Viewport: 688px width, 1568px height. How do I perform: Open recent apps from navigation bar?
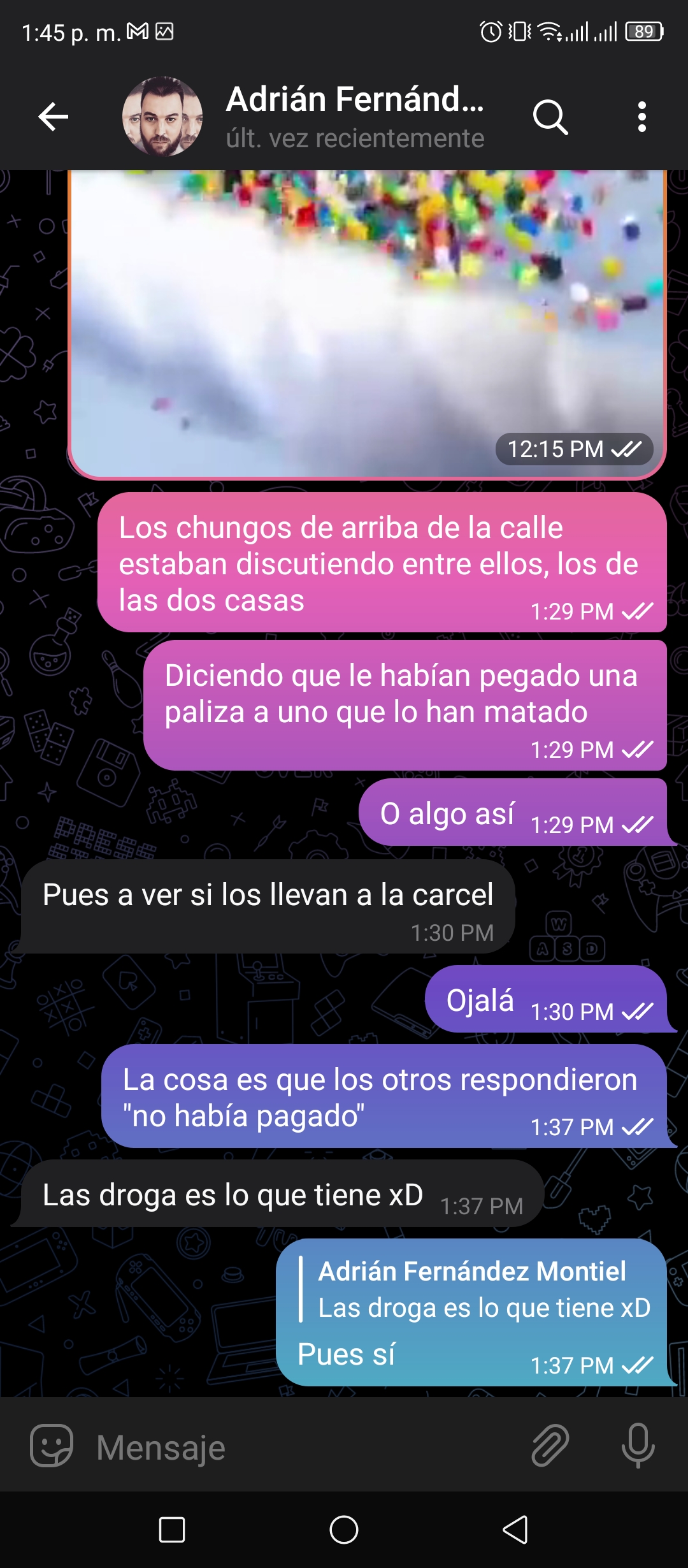coord(172,1530)
